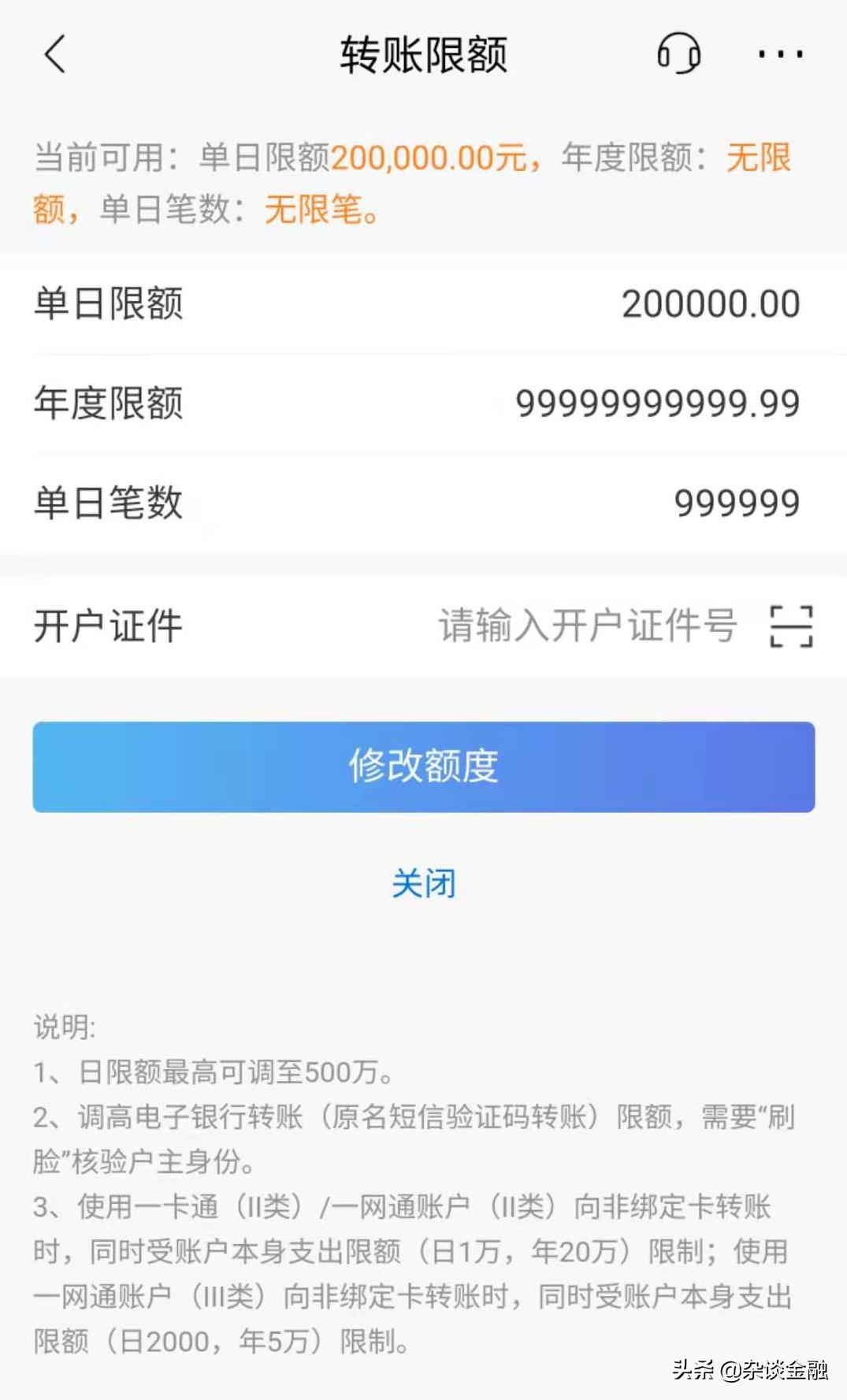
Task: Tap the 请输入开户证件号 input field
Action: (x=587, y=626)
